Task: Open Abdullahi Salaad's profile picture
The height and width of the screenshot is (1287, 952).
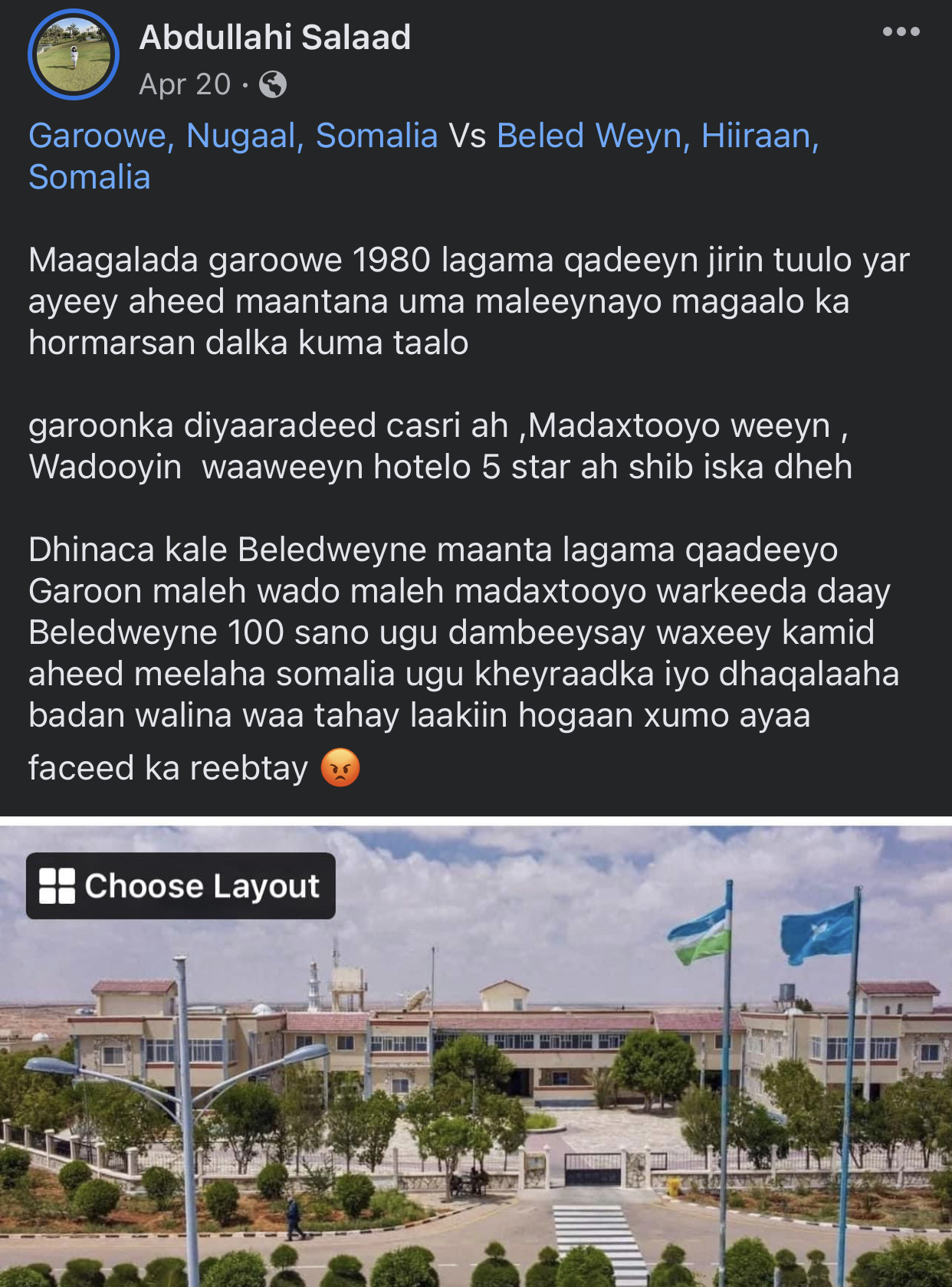Action: (x=74, y=55)
